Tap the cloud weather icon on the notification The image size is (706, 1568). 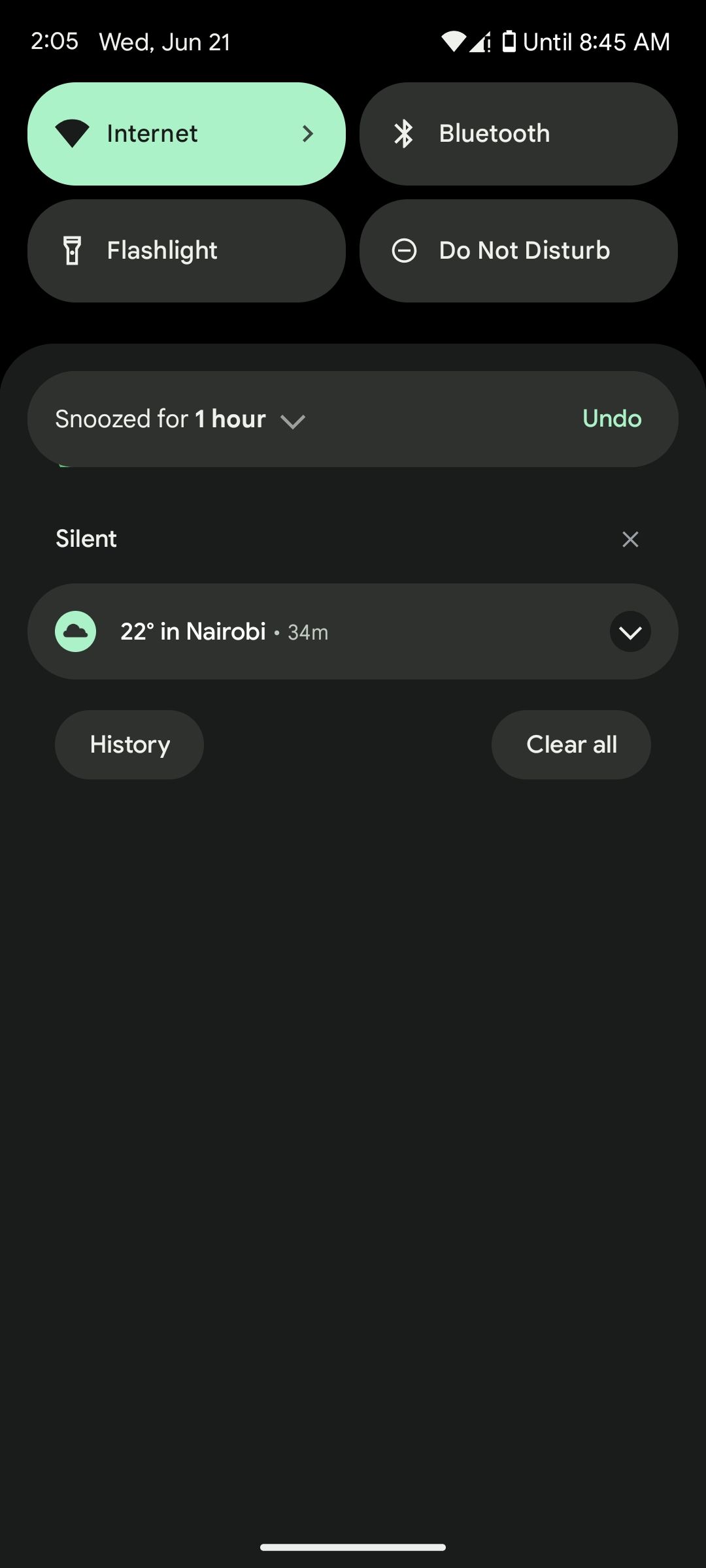75,631
